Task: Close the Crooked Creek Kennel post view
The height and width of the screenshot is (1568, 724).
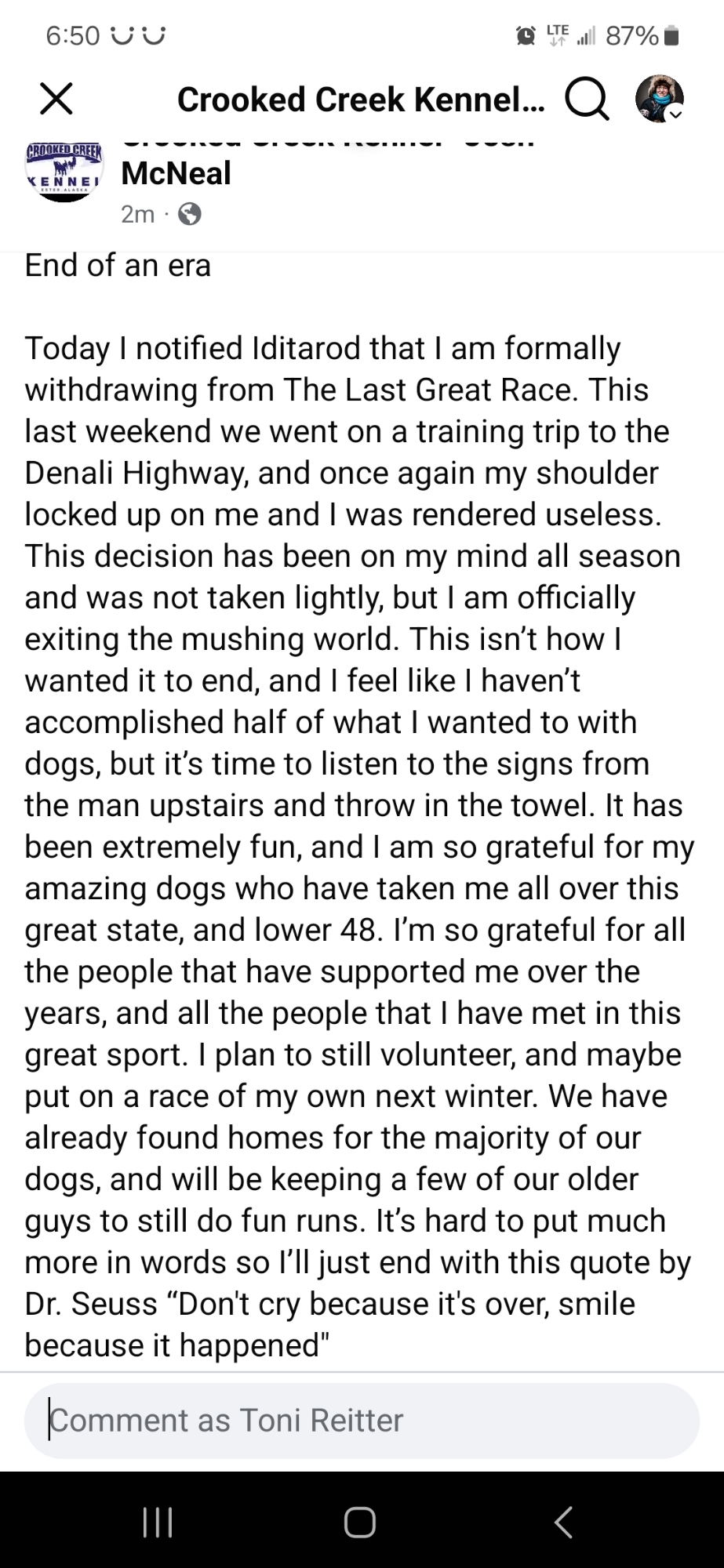Action: (56, 100)
